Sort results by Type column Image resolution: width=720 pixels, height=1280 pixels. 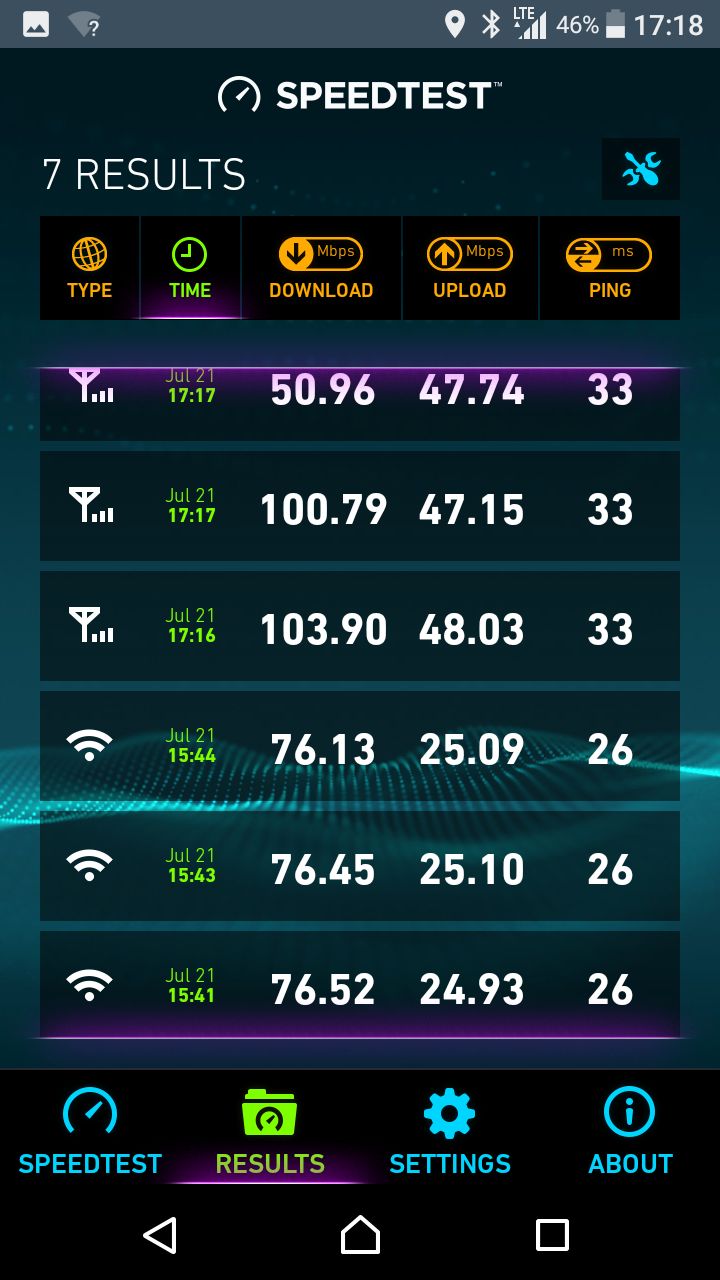[90, 269]
